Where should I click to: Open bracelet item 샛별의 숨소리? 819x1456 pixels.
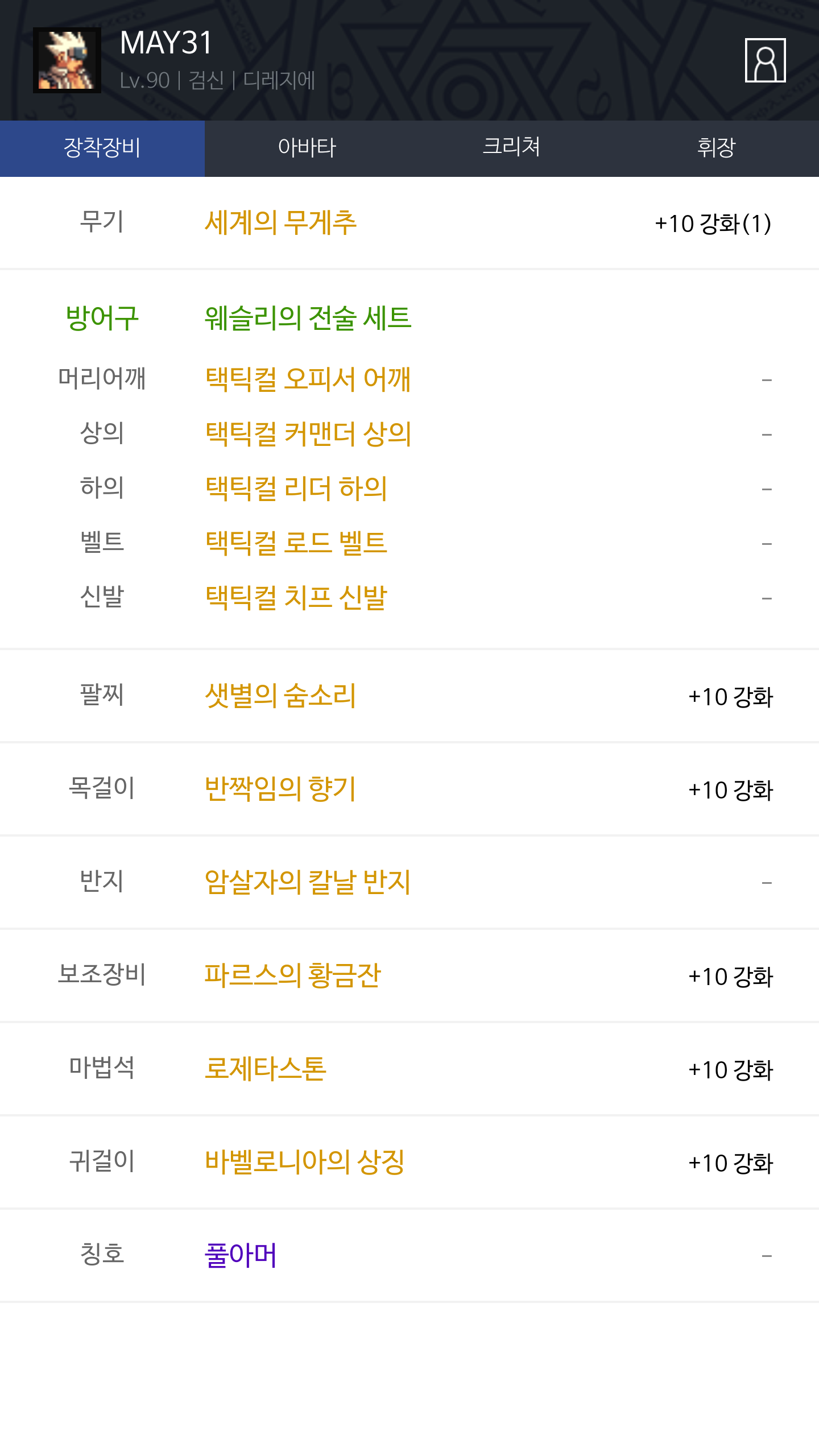(x=280, y=696)
